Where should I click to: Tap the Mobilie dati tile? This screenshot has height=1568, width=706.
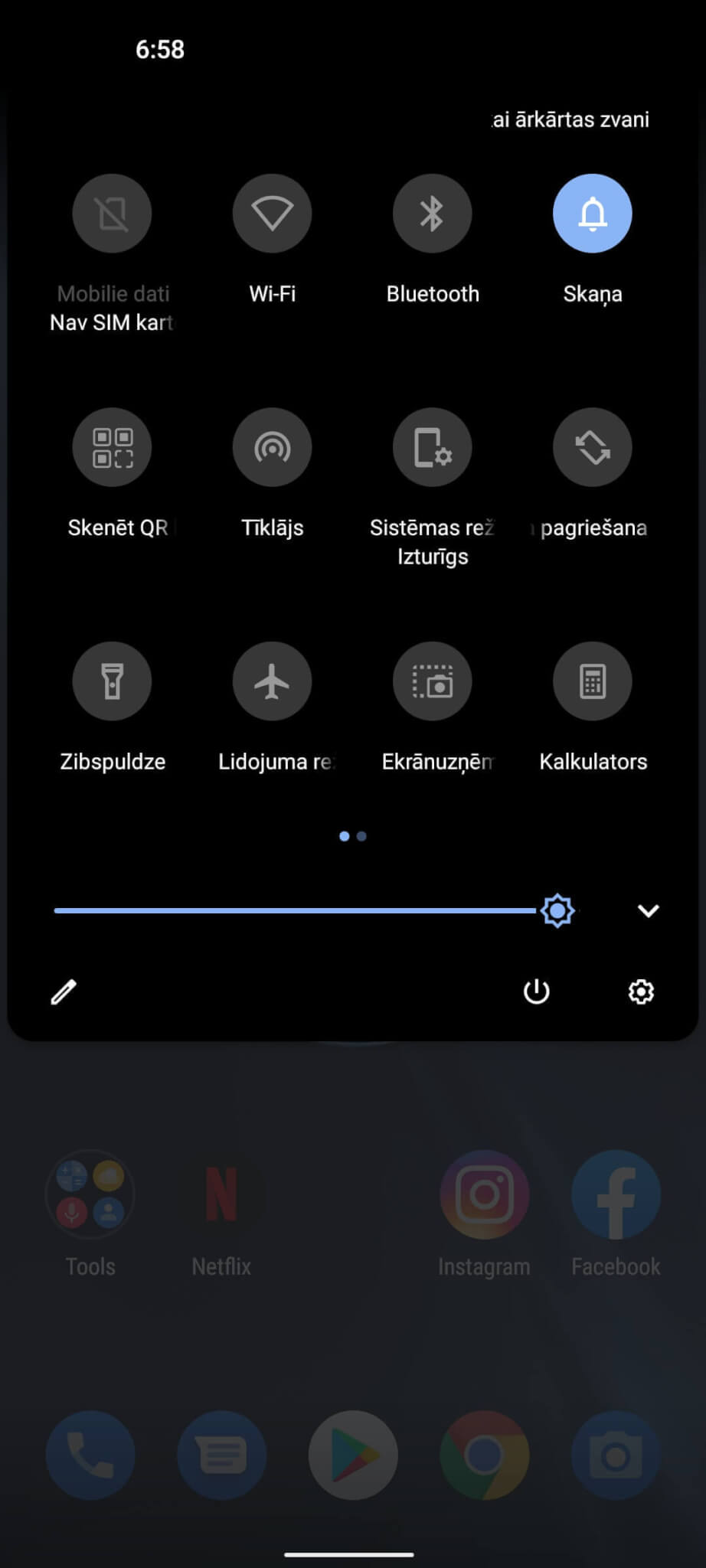click(x=112, y=213)
